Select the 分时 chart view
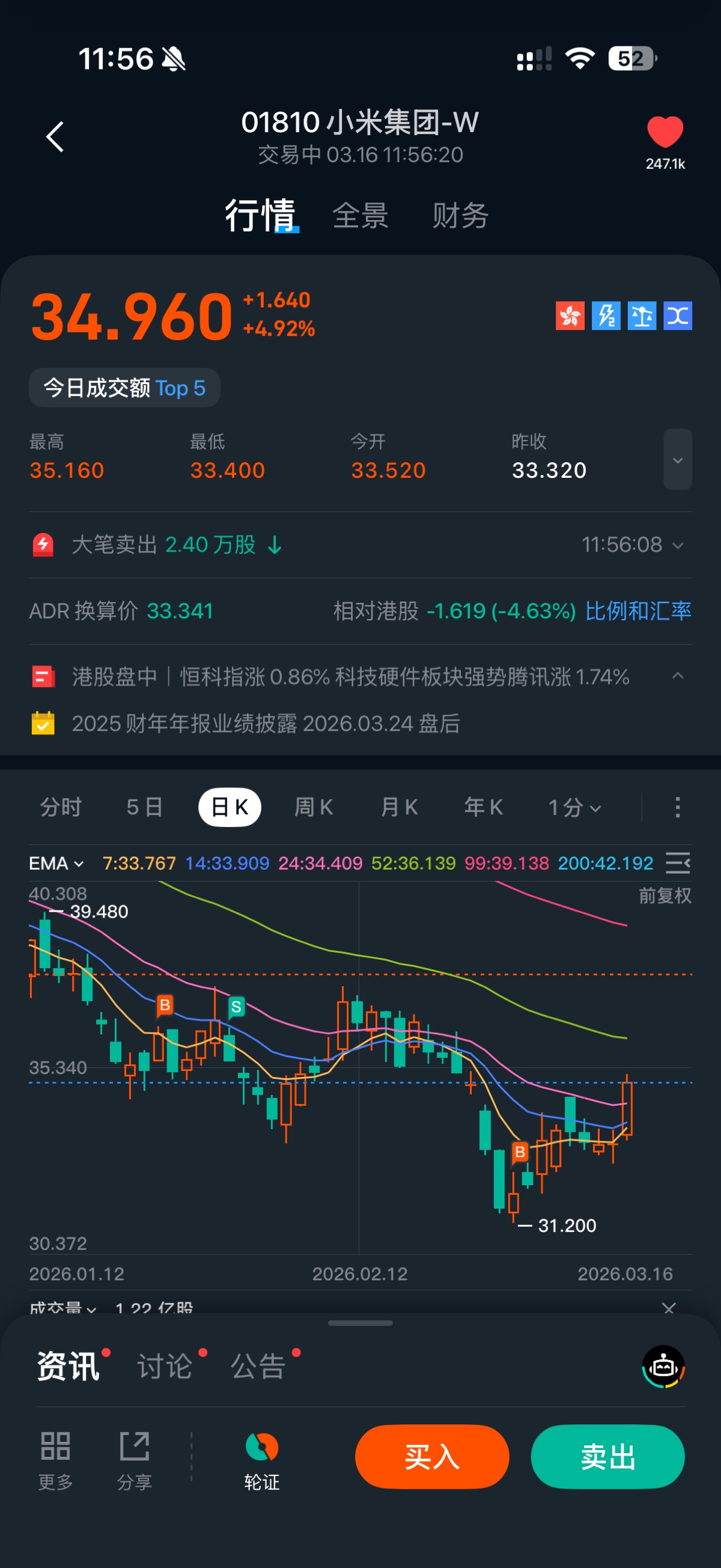The image size is (721, 1568). tap(61, 807)
